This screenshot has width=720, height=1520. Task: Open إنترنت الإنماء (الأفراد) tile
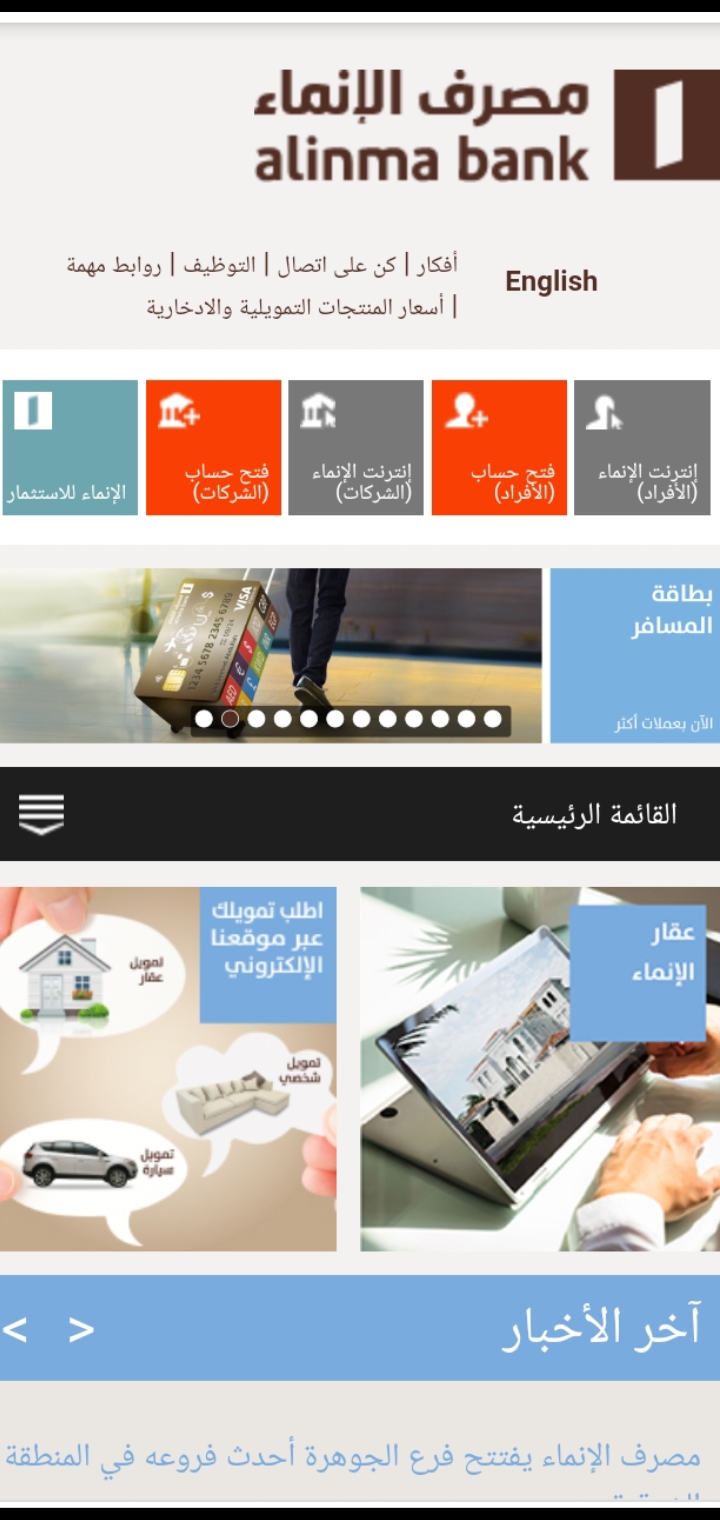(642, 447)
